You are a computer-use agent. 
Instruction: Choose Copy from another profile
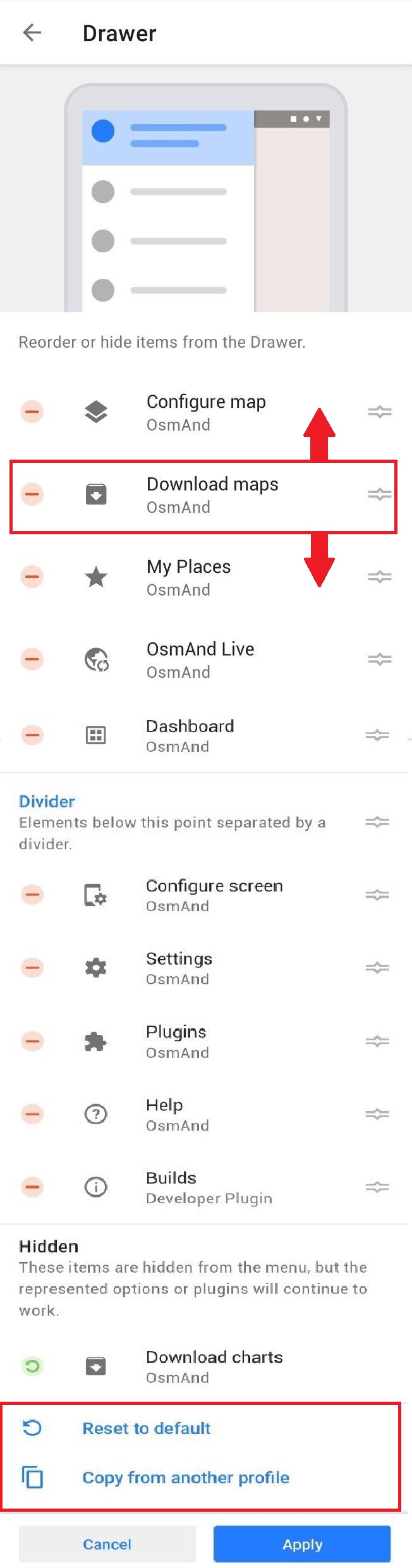point(185,1478)
